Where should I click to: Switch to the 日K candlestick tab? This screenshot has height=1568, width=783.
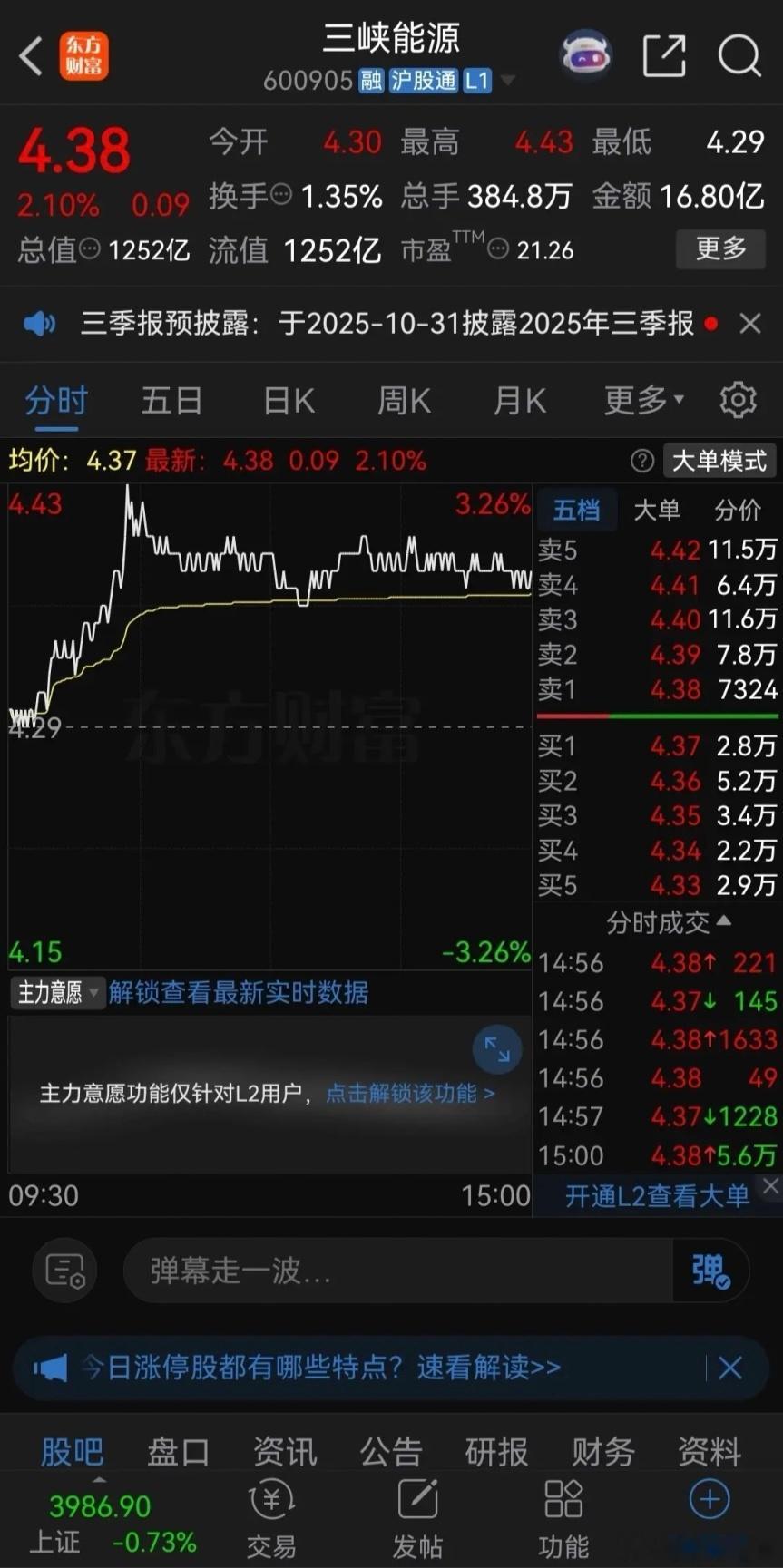(288, 400)
